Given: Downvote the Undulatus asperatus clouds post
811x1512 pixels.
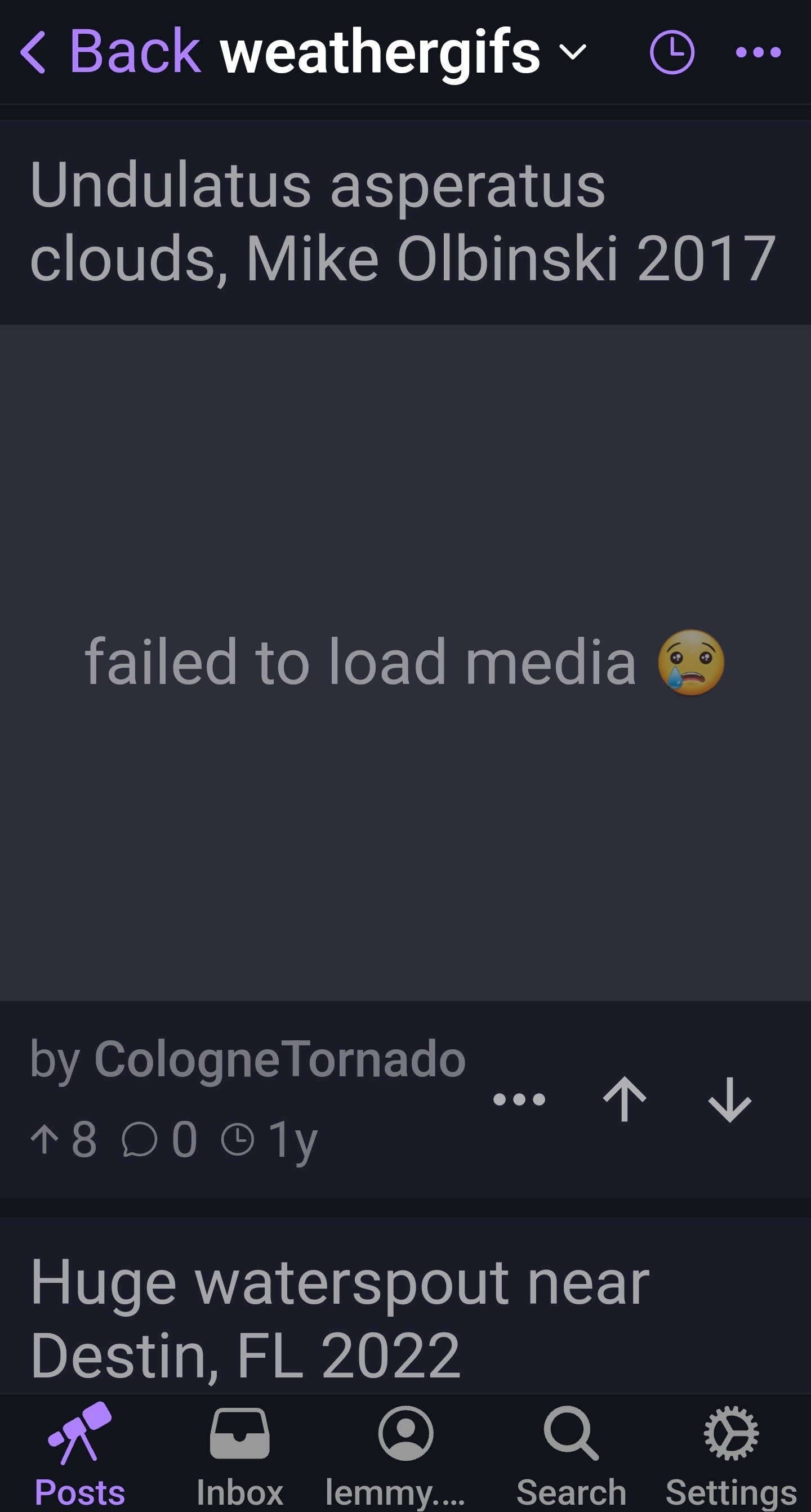Looking at the screenshot, I should coord(730,1099).
